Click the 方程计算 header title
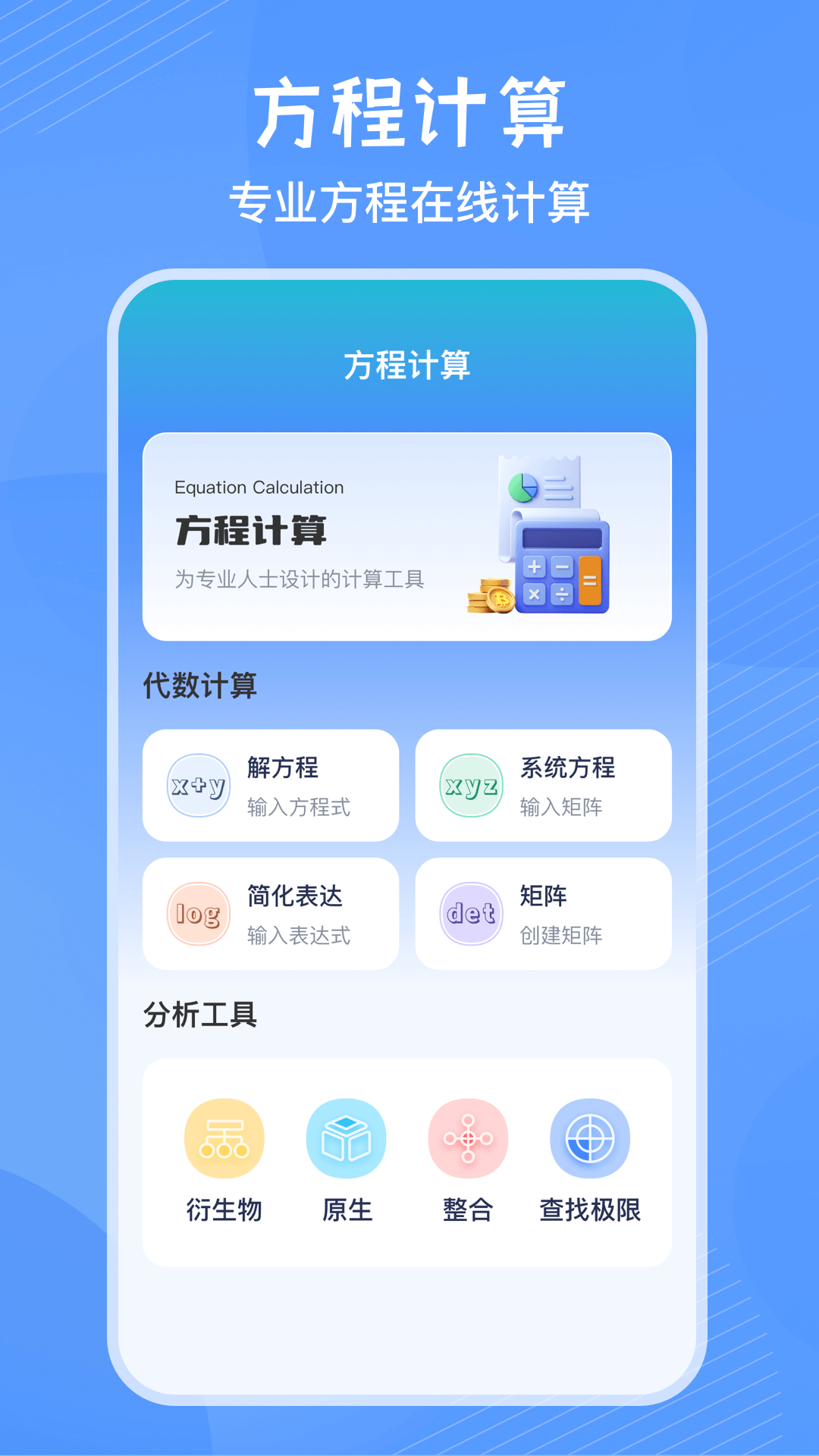The width and height of the screenshot is (819, 1456). click(408, 364)
